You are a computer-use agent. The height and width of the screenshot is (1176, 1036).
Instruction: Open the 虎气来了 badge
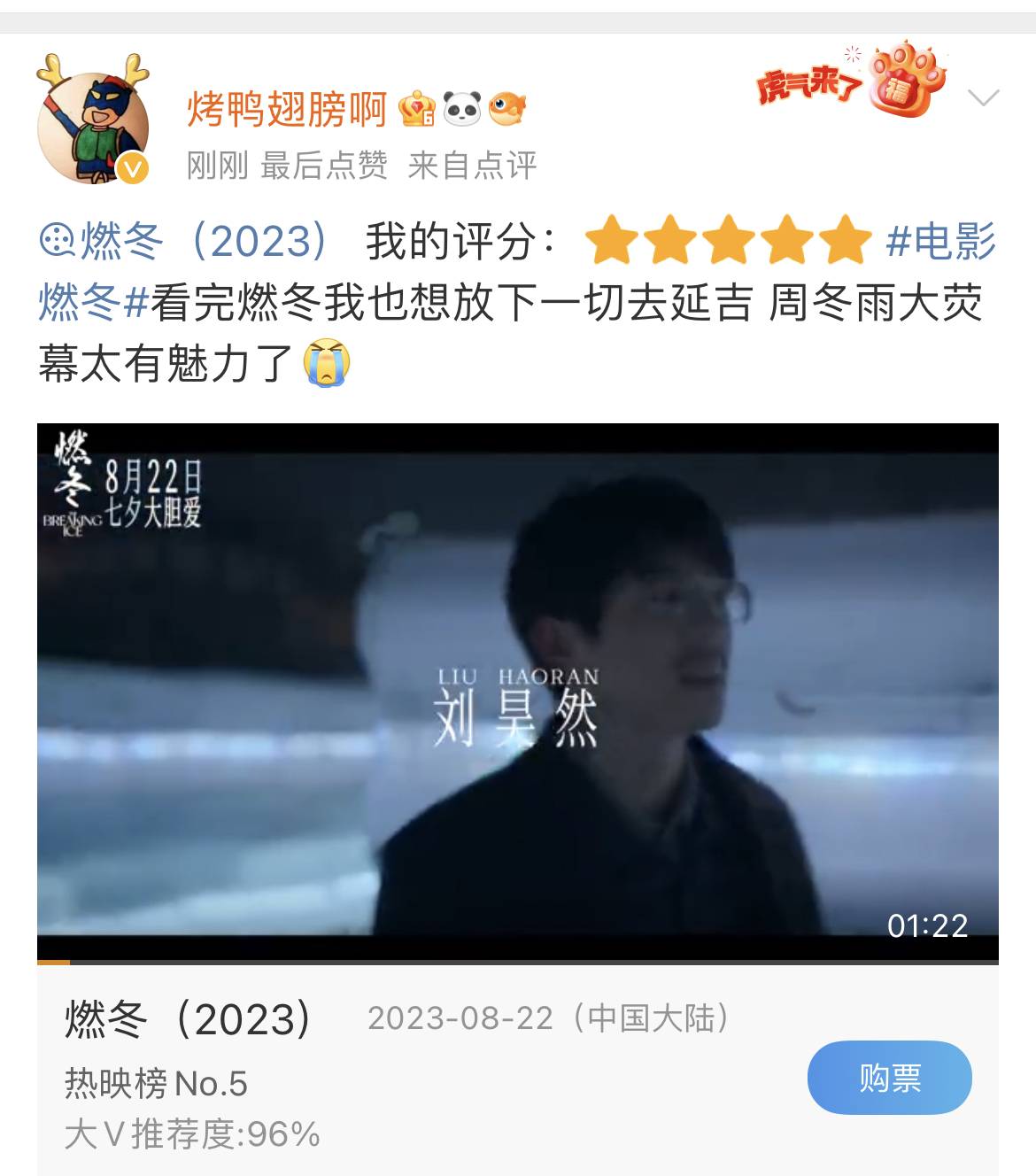click(850, 81)
